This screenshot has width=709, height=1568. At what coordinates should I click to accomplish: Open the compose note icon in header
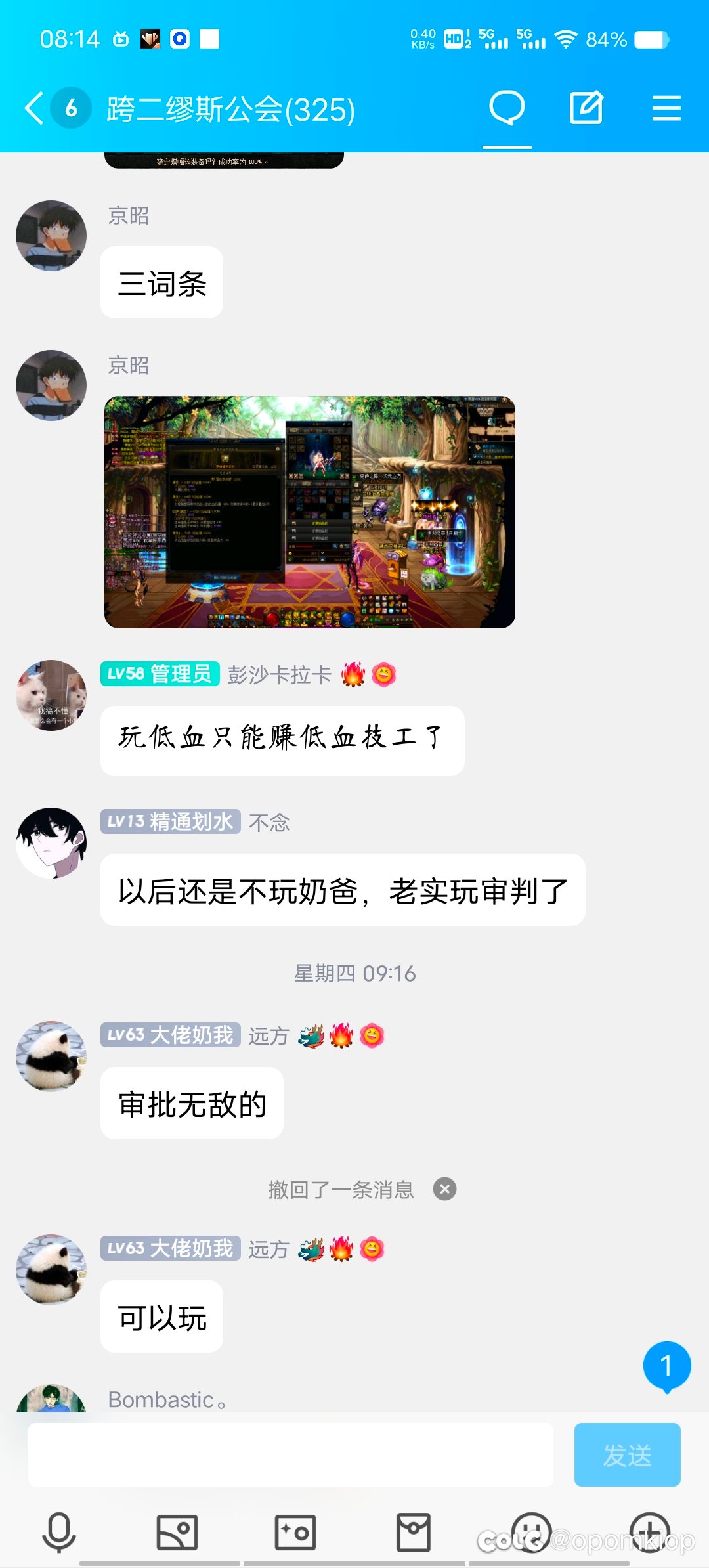point(586,108)
